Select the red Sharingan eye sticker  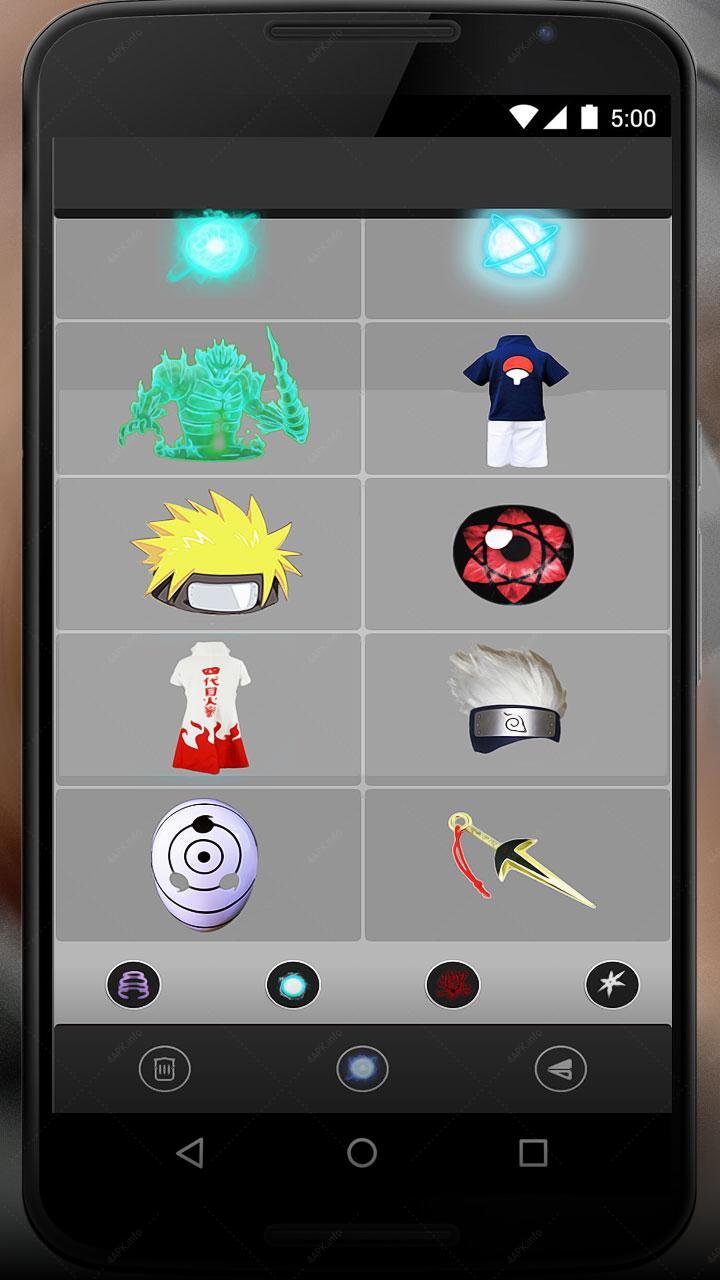click(x=517, y=553)
